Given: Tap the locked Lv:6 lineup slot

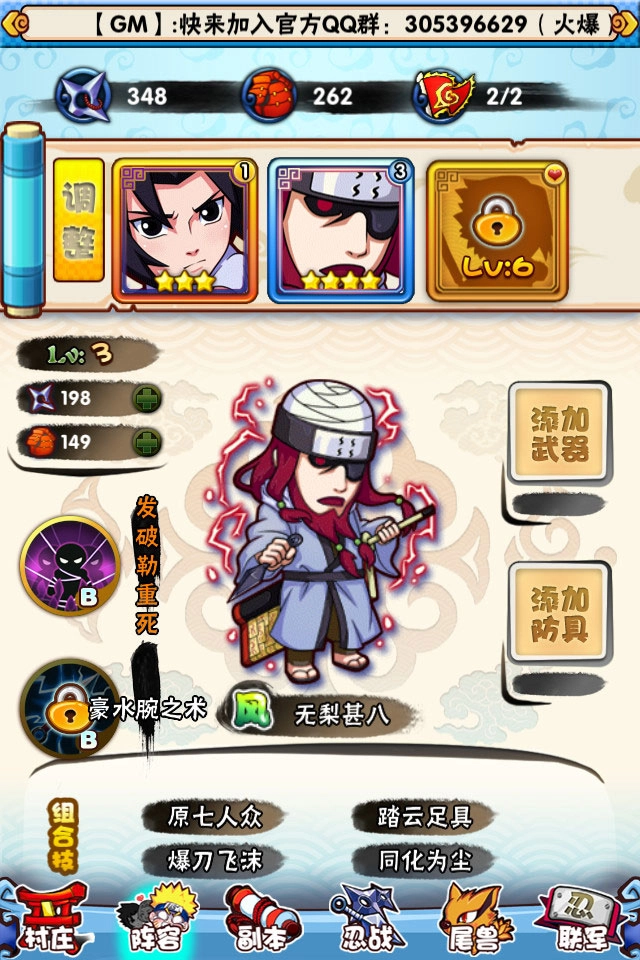Looking at the screenshot, I should click(x=497, y=230).
